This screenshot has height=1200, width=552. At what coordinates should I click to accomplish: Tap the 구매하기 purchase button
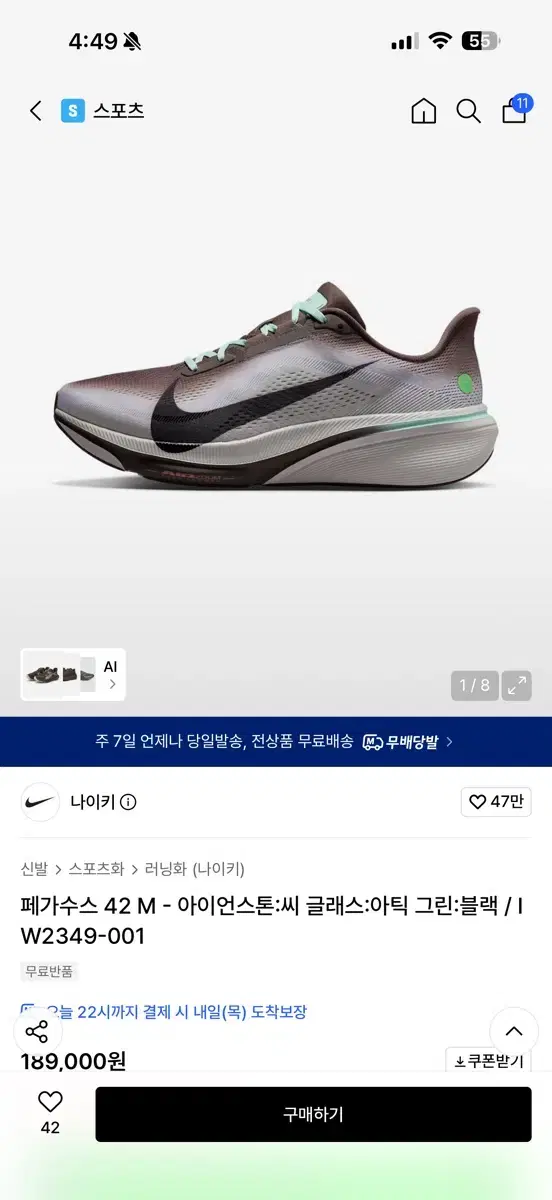(x=313, y=1114)
